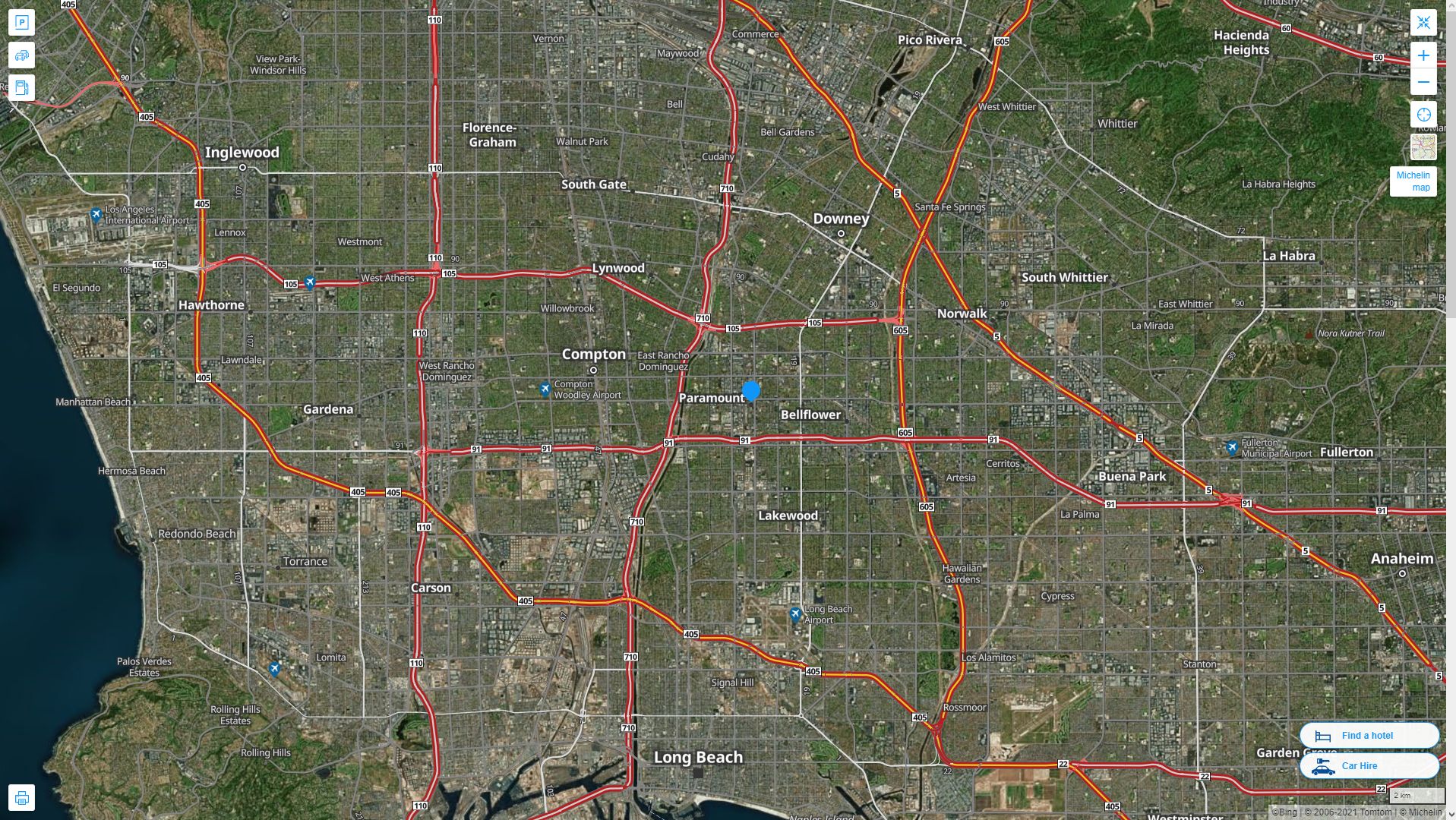
Task: Select the blue Paramount location pin
Action: pos(751,390)
